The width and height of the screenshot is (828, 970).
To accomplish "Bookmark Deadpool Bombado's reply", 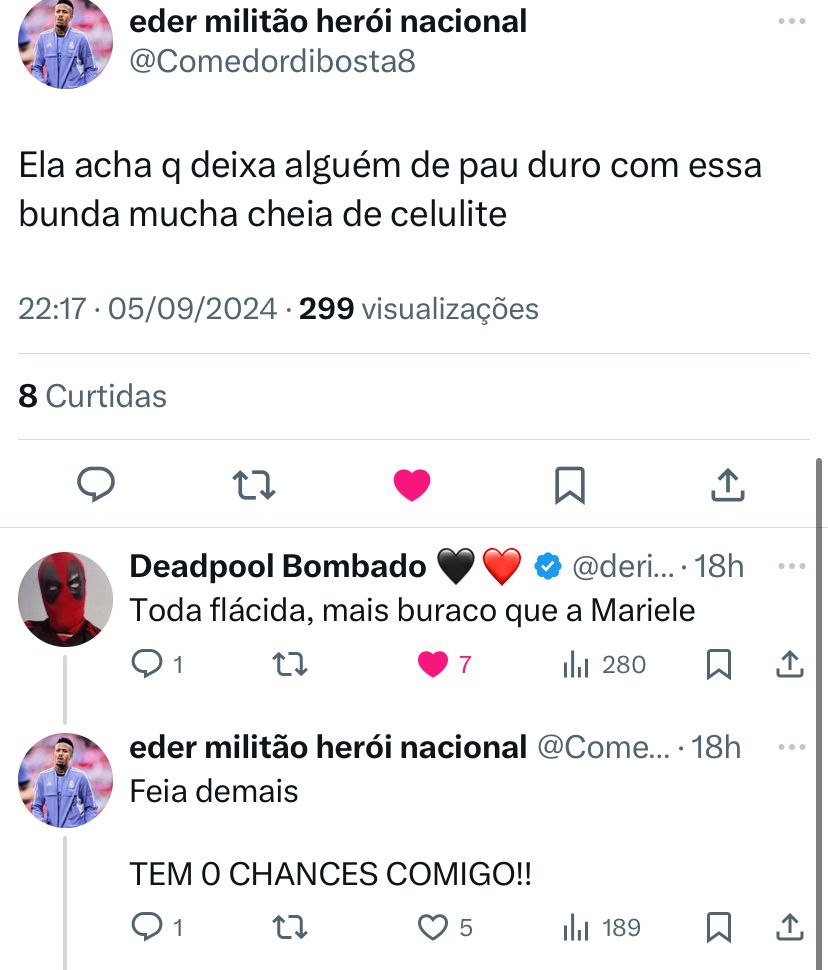I will [718, 664].
